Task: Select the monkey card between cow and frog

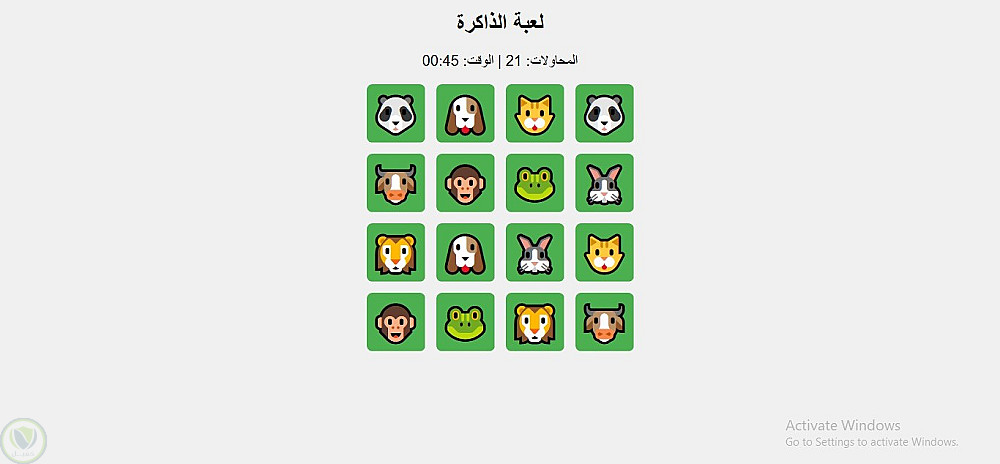Action: [465, 183]
